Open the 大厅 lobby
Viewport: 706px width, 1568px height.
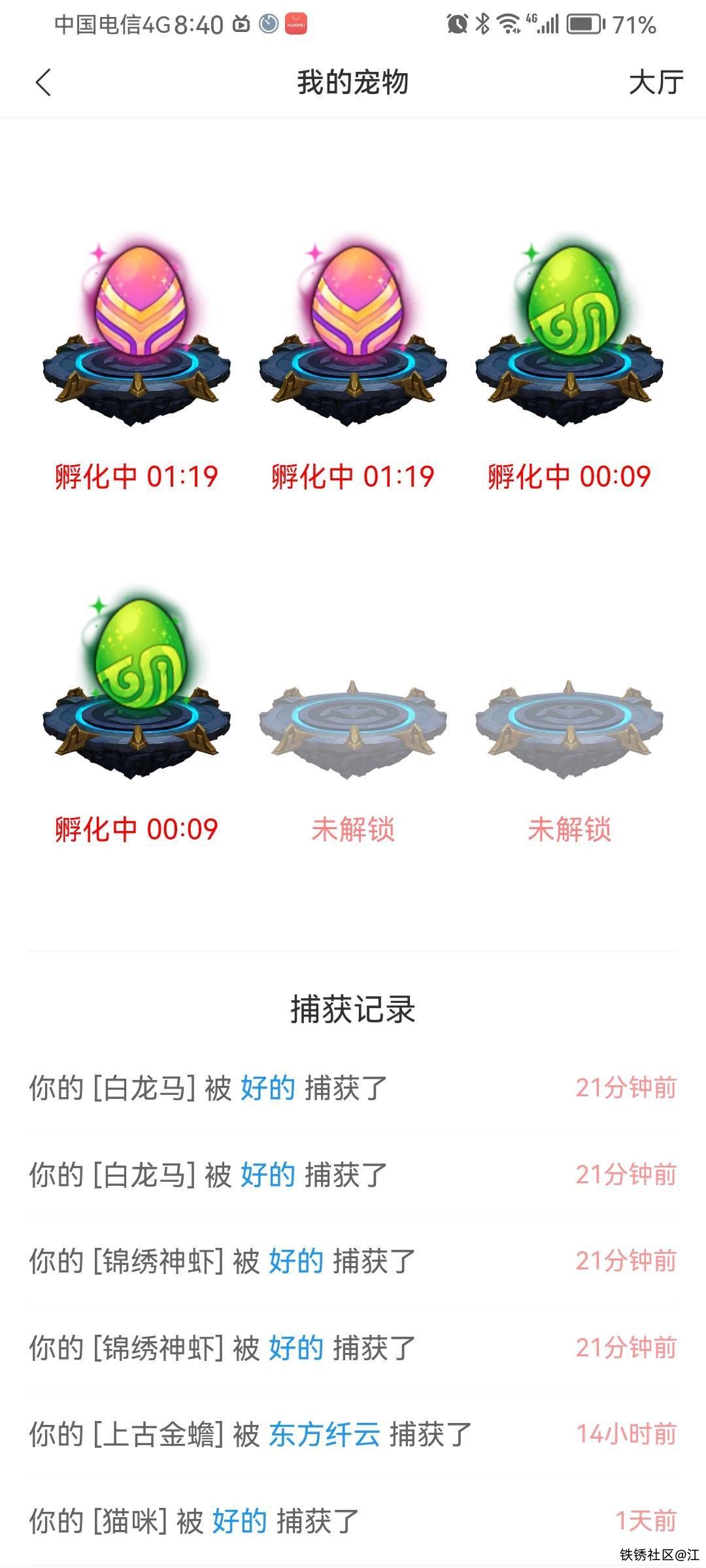coord(656,83)
